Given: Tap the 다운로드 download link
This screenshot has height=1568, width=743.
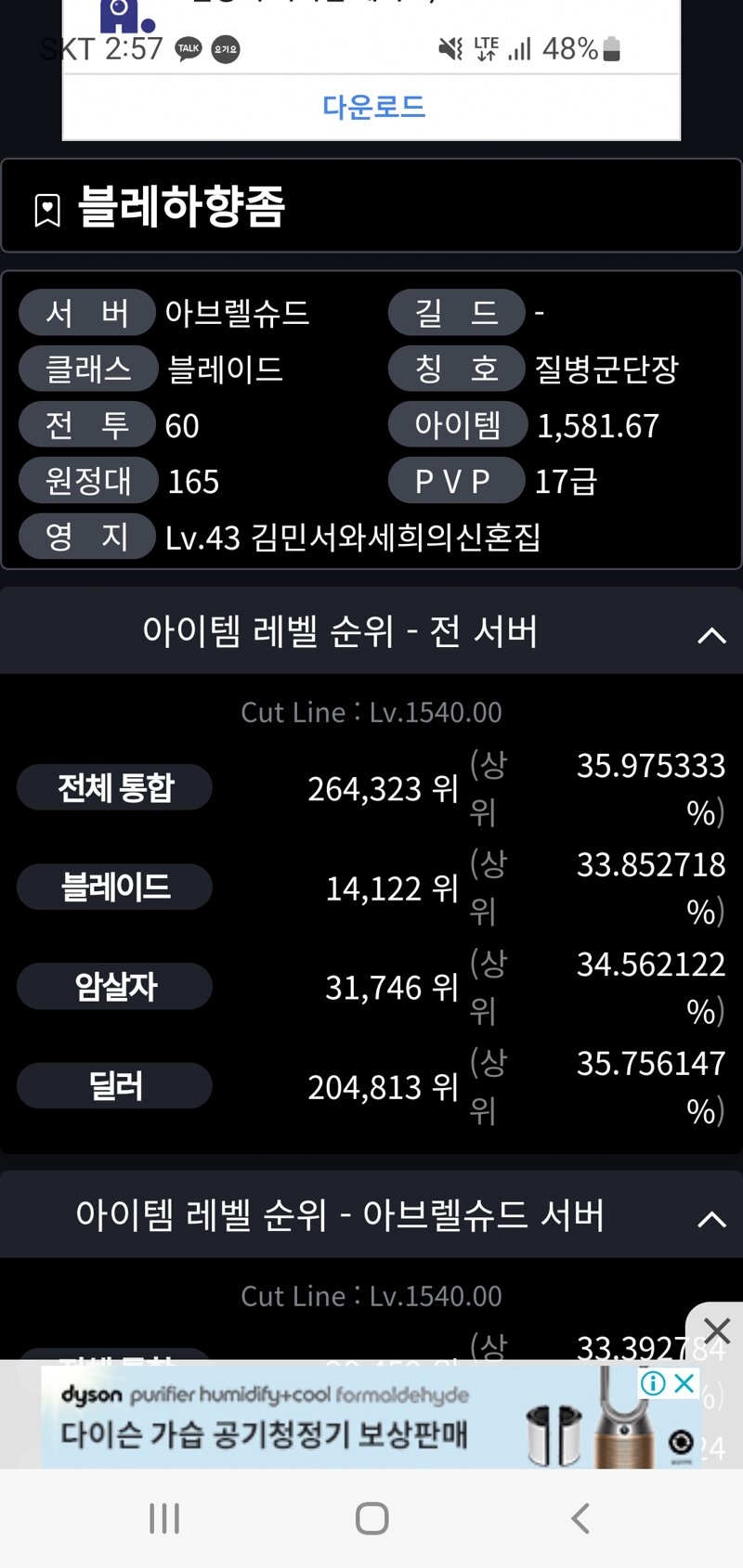Looking at the screenshot, I should coord(372,107).
